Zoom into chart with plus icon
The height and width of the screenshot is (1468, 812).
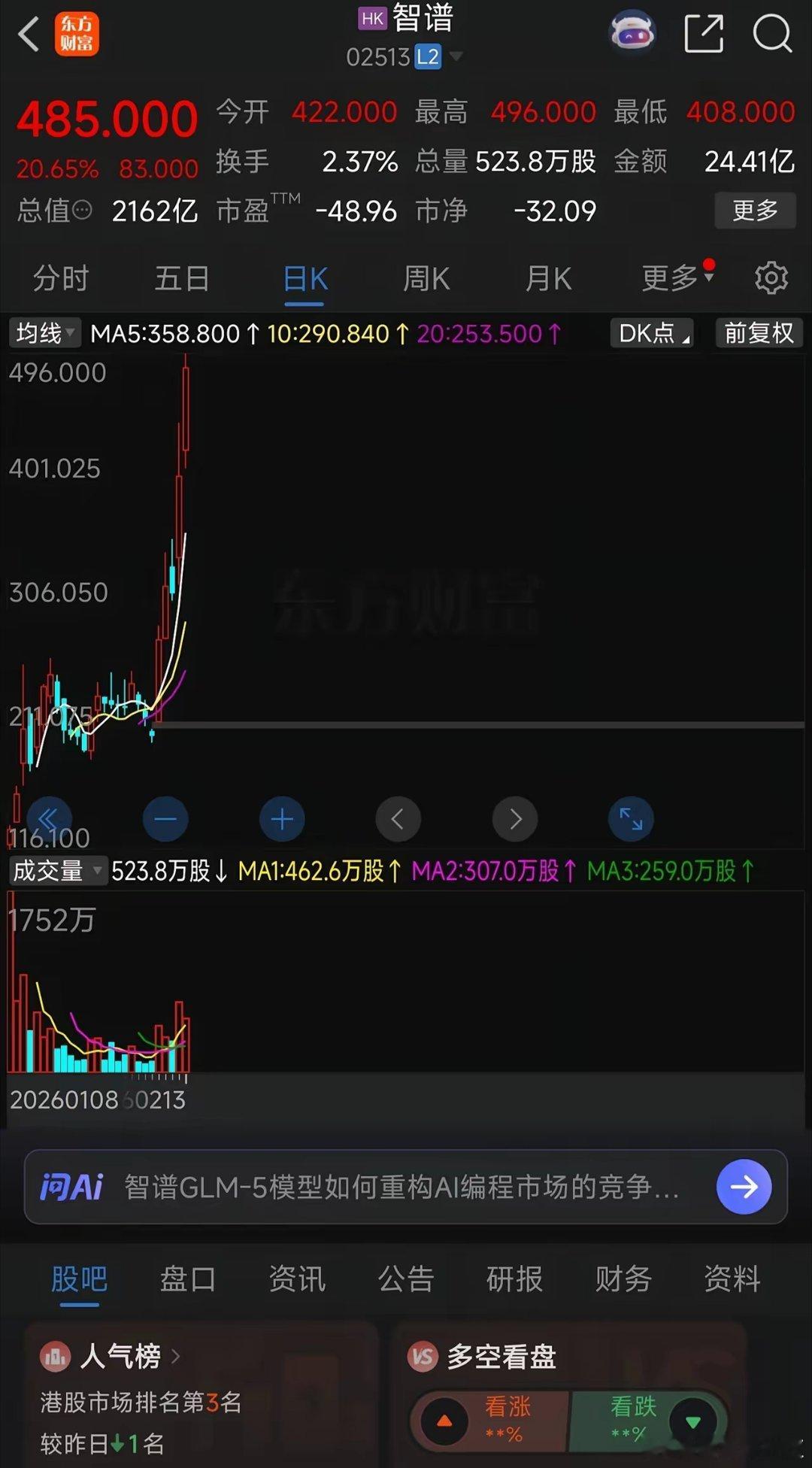point(282,819)
